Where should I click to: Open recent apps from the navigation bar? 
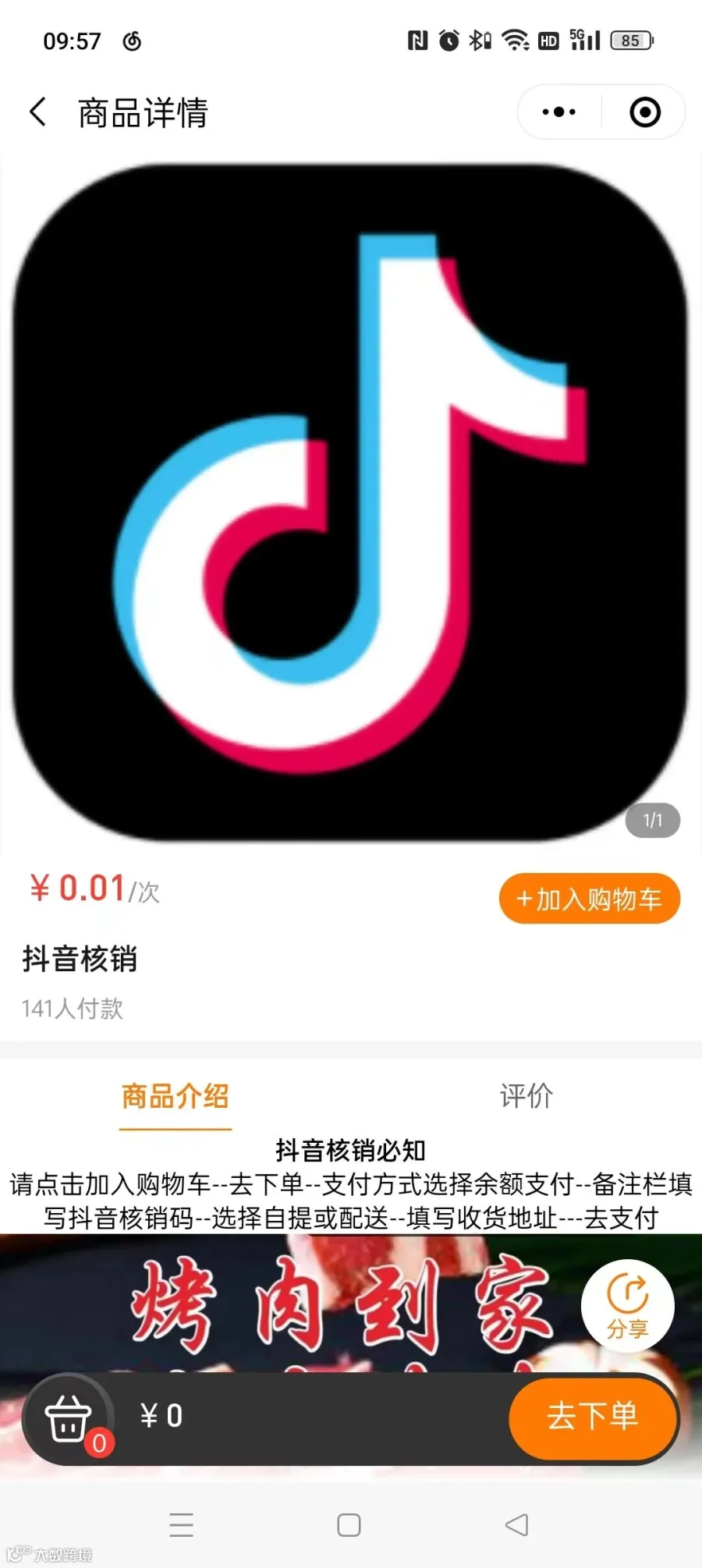coord(181,1525)
